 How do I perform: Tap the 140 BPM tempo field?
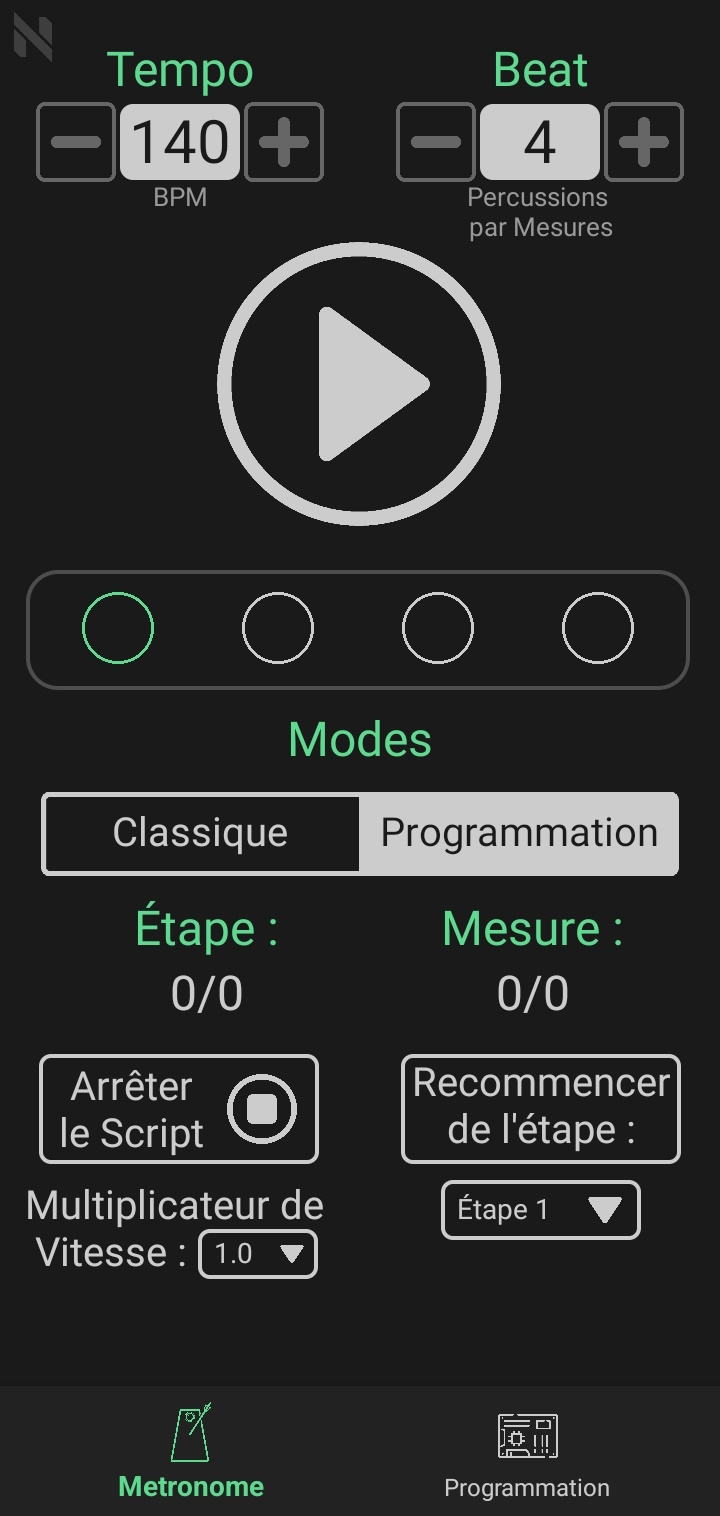(180, 142)
